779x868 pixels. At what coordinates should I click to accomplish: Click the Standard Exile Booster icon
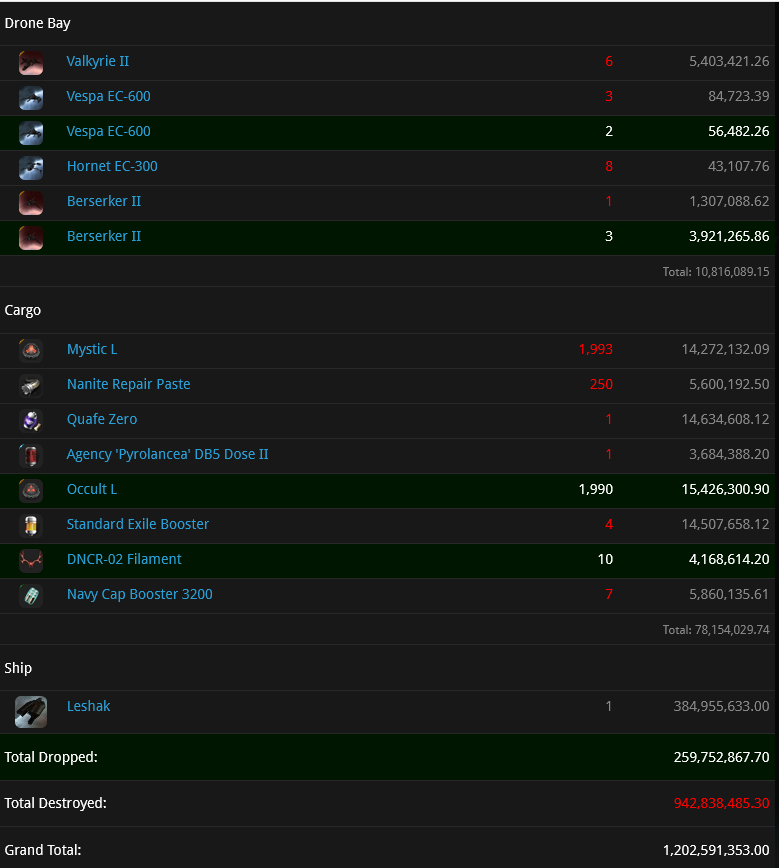pyautogui.click(x=30, y=524)
